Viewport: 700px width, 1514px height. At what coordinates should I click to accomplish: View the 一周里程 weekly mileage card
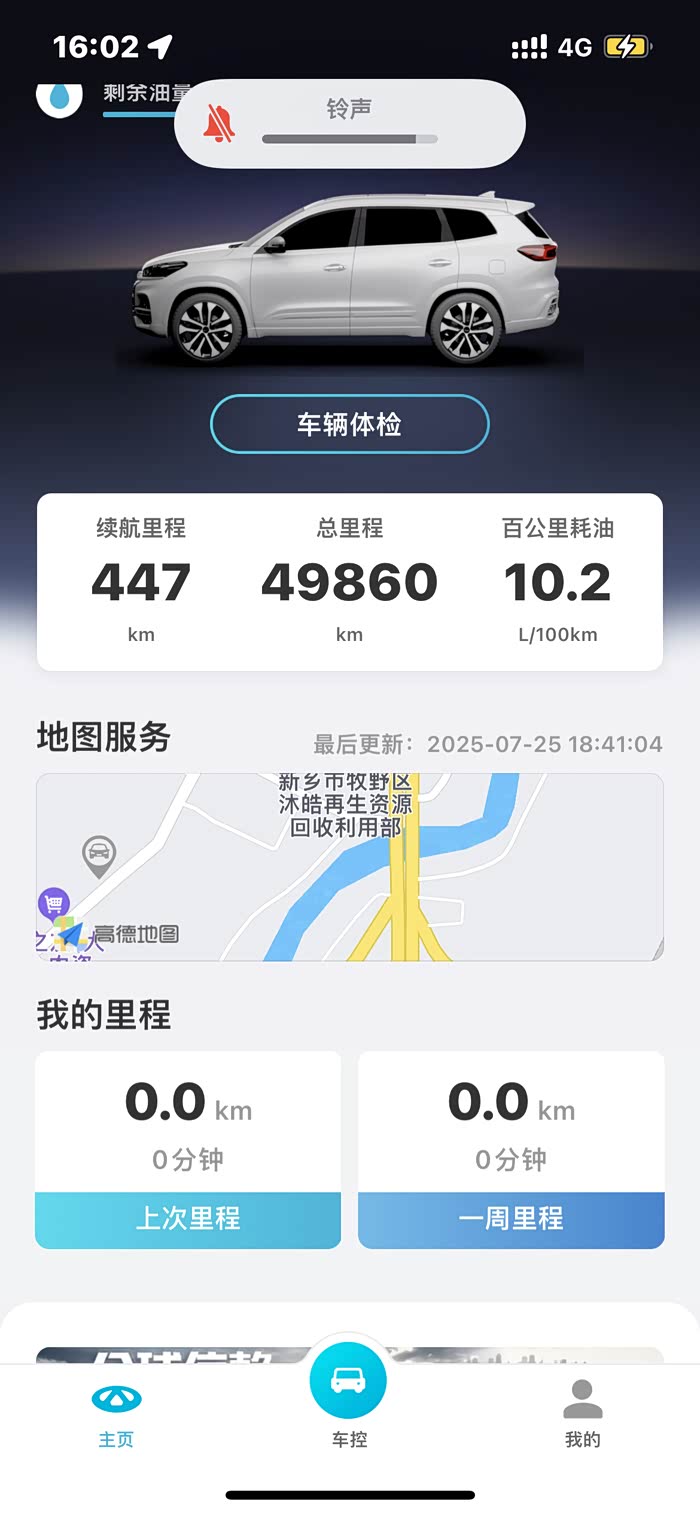click(511, 1149)
